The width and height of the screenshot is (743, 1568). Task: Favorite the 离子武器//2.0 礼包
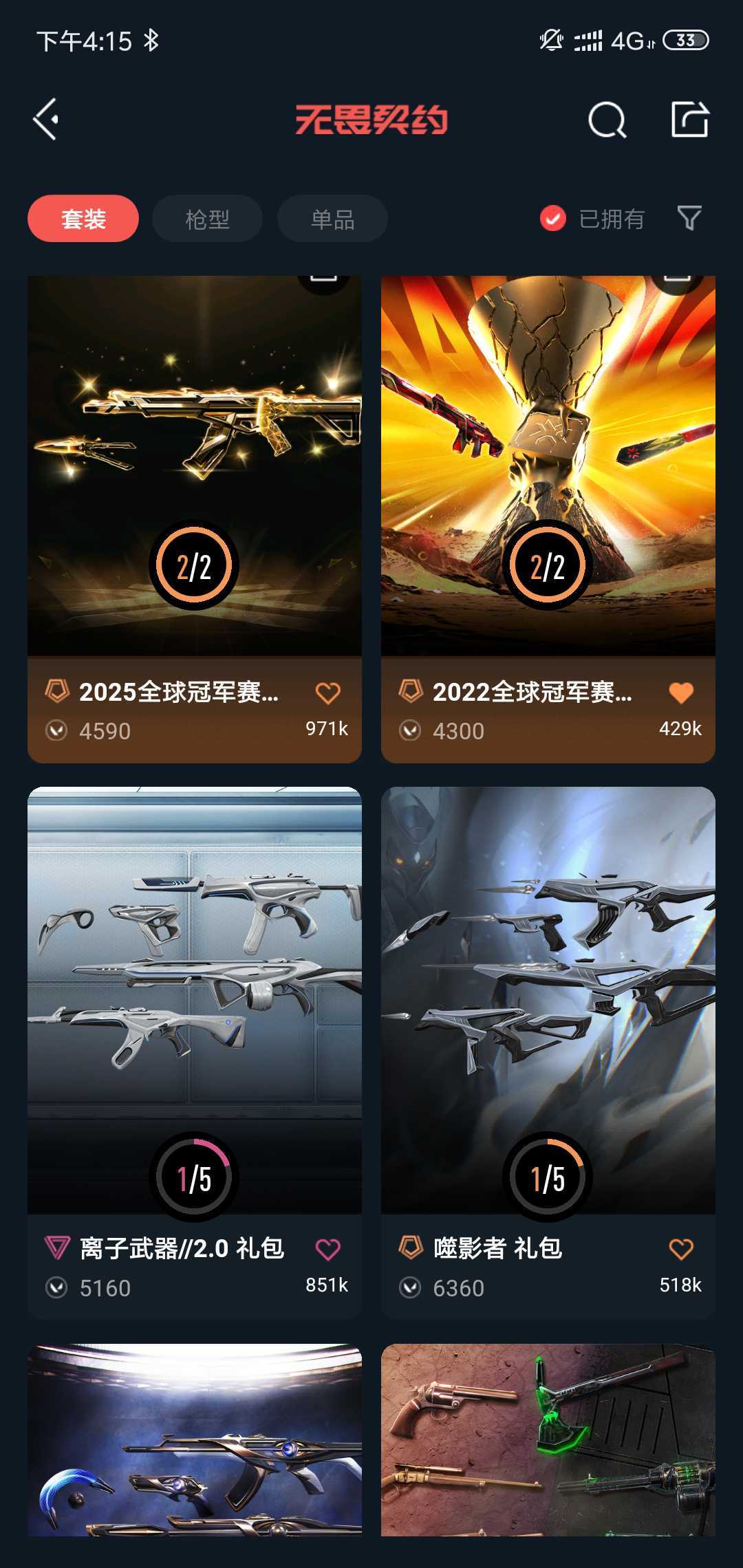point(327,1250)
